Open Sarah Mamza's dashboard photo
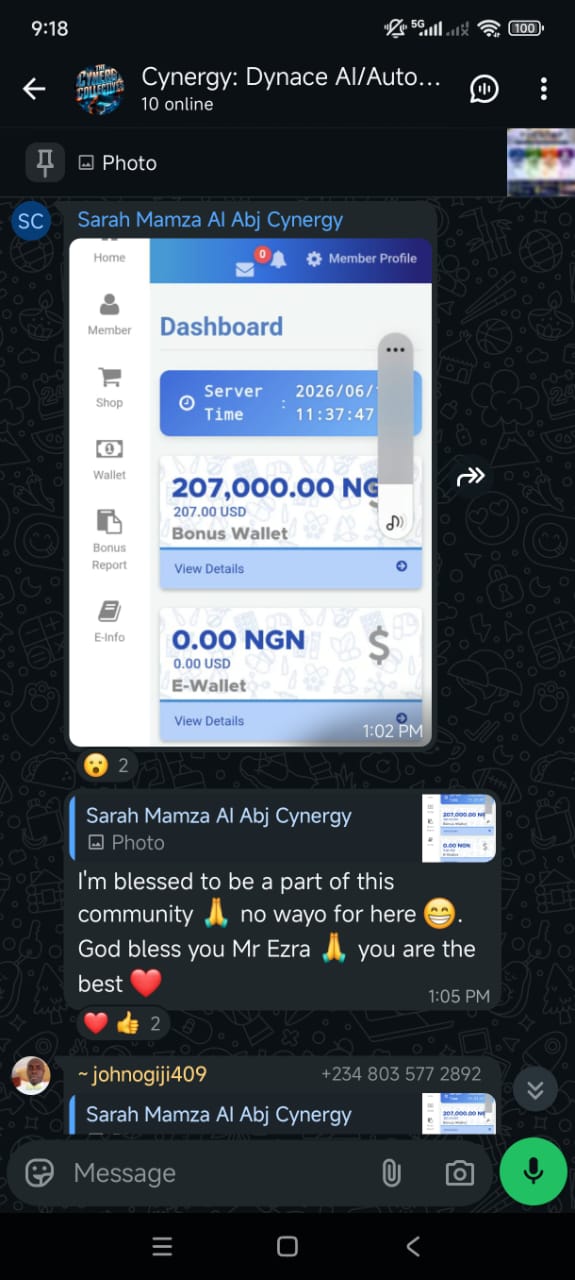This screenshot has width=575, height=1280. click(x=250, y=492)
